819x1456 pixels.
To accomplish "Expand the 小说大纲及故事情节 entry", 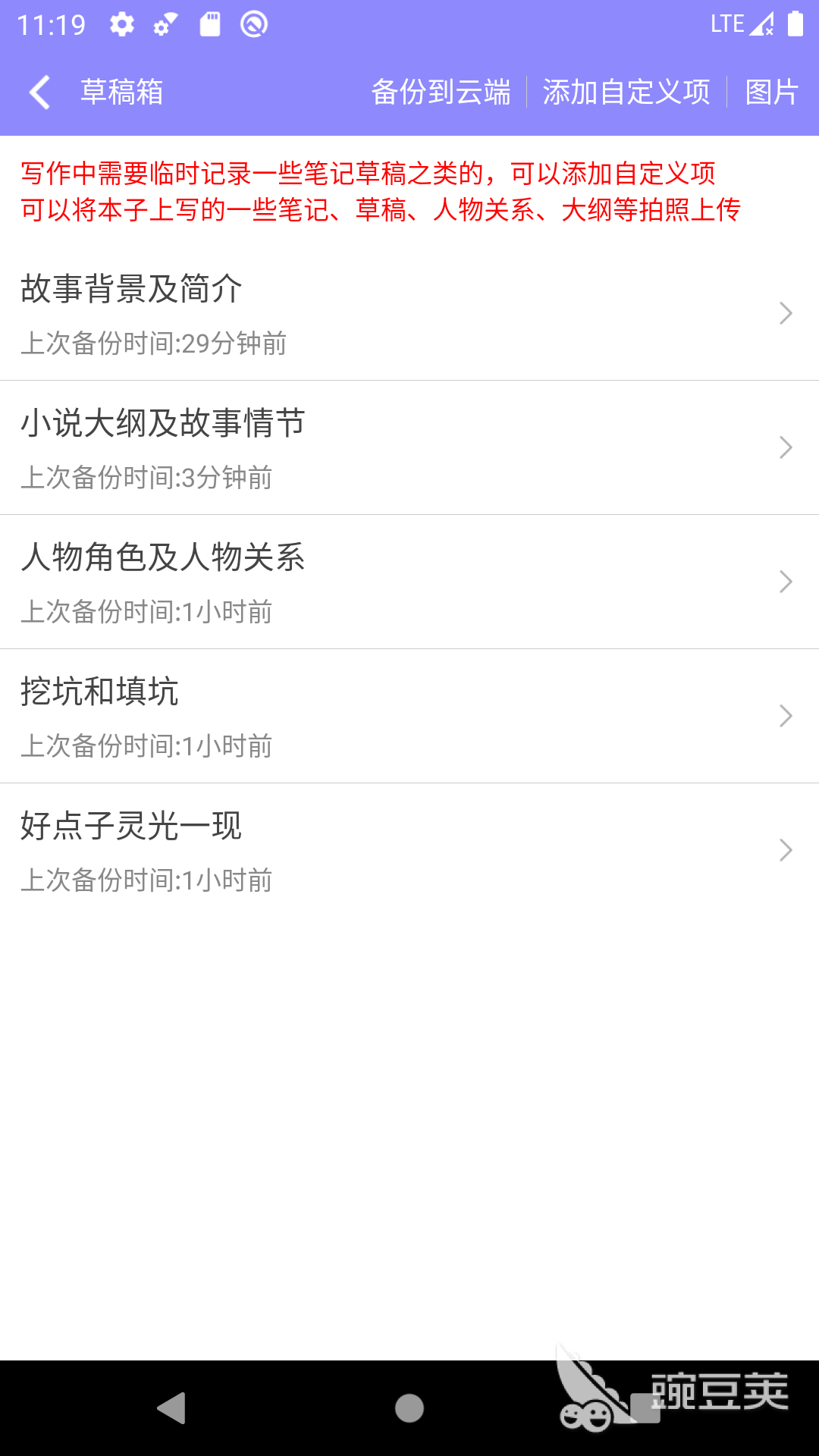I will (x=785, y=447).
